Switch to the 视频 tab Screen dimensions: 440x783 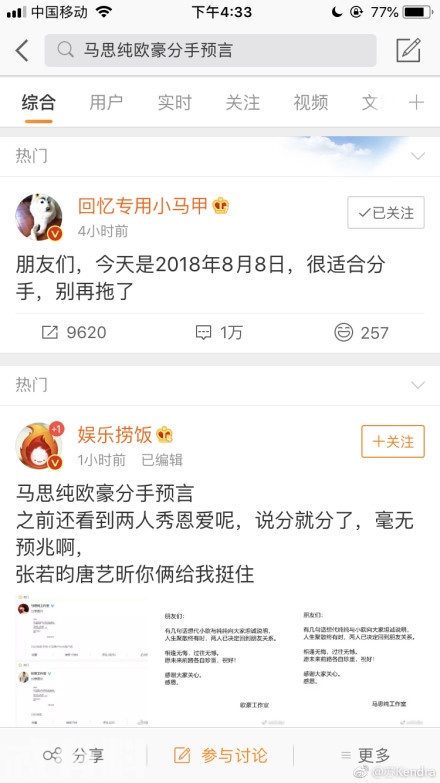click(311, 102)
